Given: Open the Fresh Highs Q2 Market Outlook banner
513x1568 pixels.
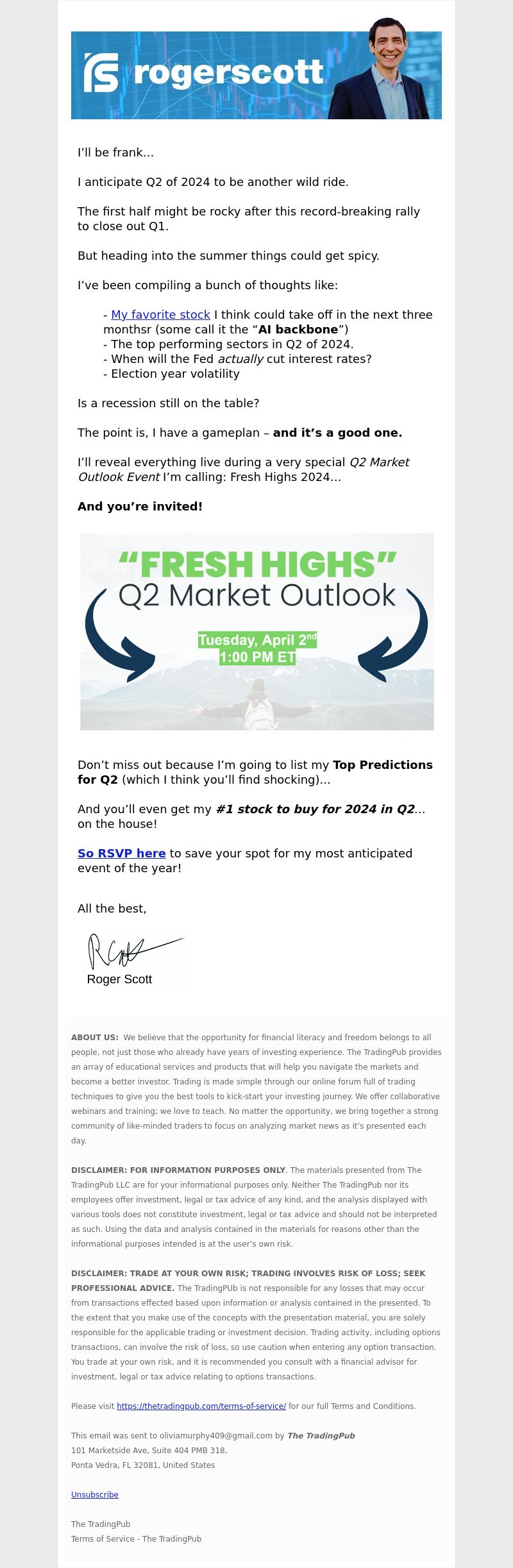Looking at the screenshot, I should tap(256, 631).
